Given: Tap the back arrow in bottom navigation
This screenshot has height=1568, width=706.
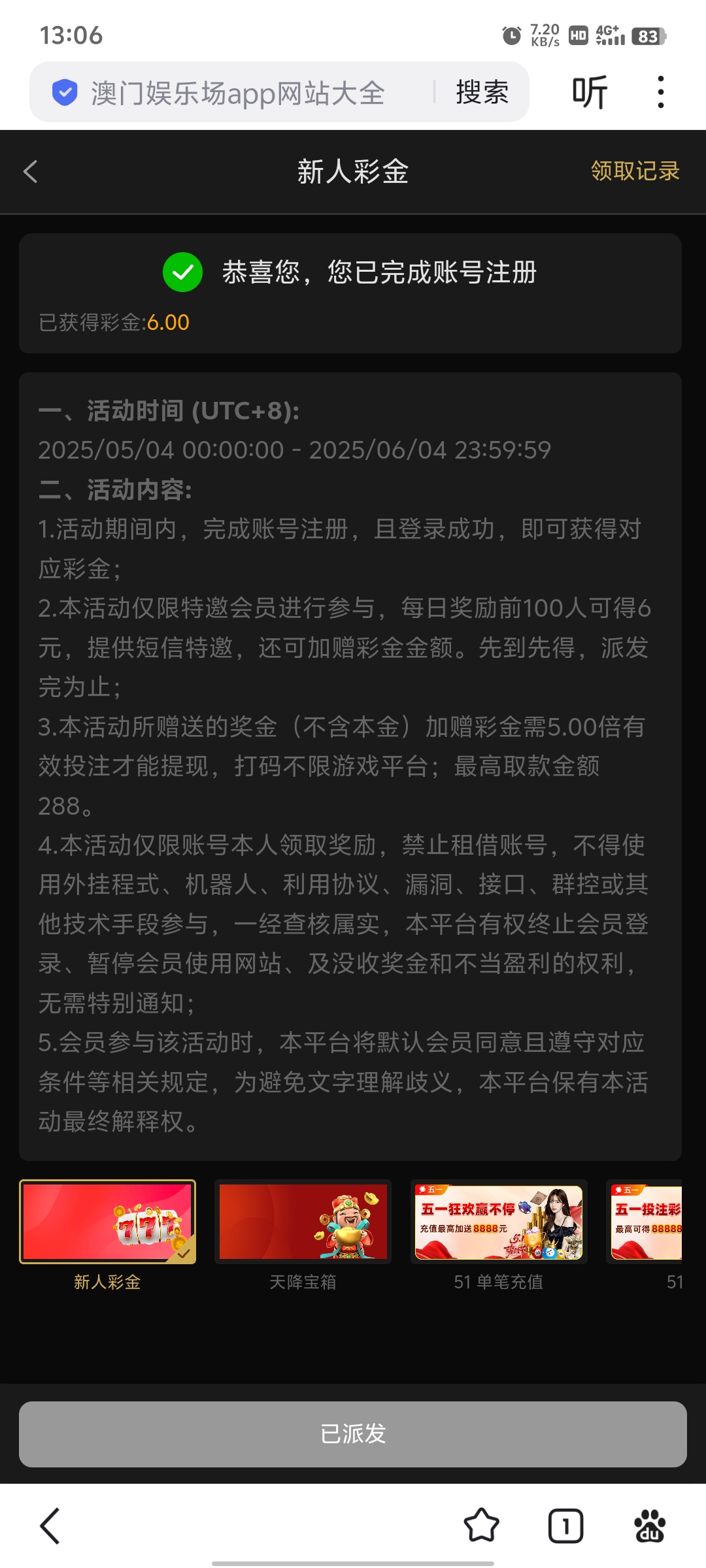Looking at the screenshot, I should click(x=50, y=1525).
